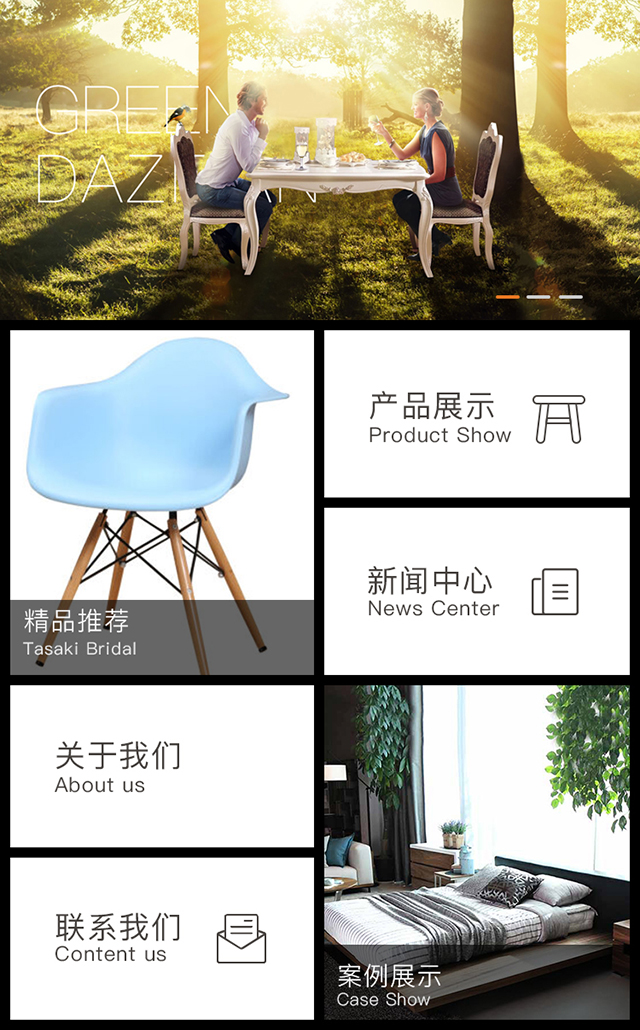Open the Green Dazzle top banner
Image resolution: width=640 pixels, height=1030 pixels.
320,160
